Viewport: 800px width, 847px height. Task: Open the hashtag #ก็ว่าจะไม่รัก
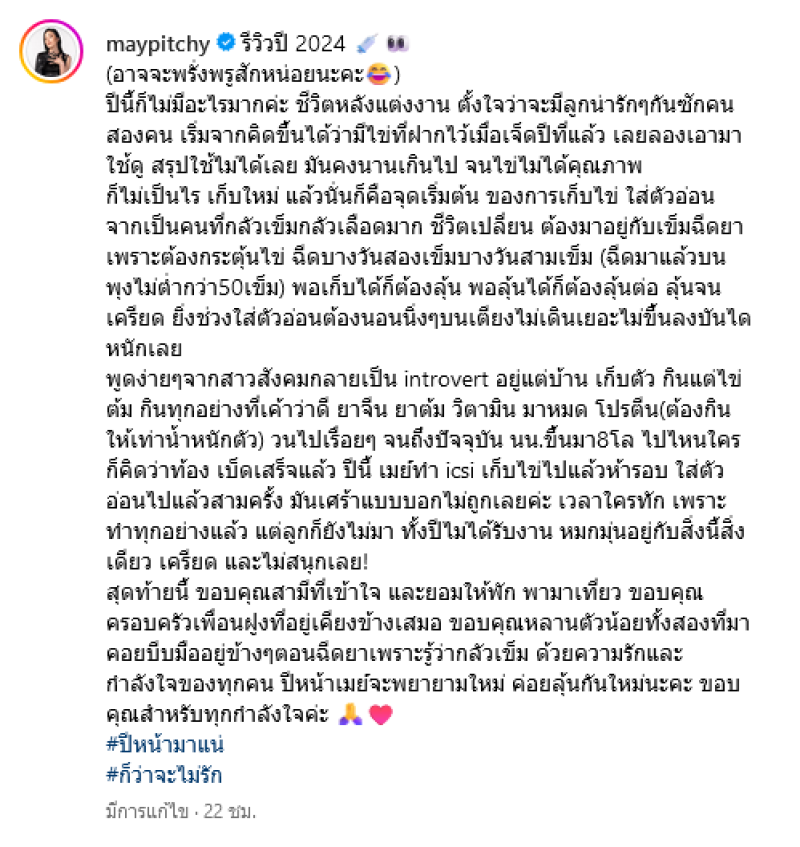click(164, 776)
